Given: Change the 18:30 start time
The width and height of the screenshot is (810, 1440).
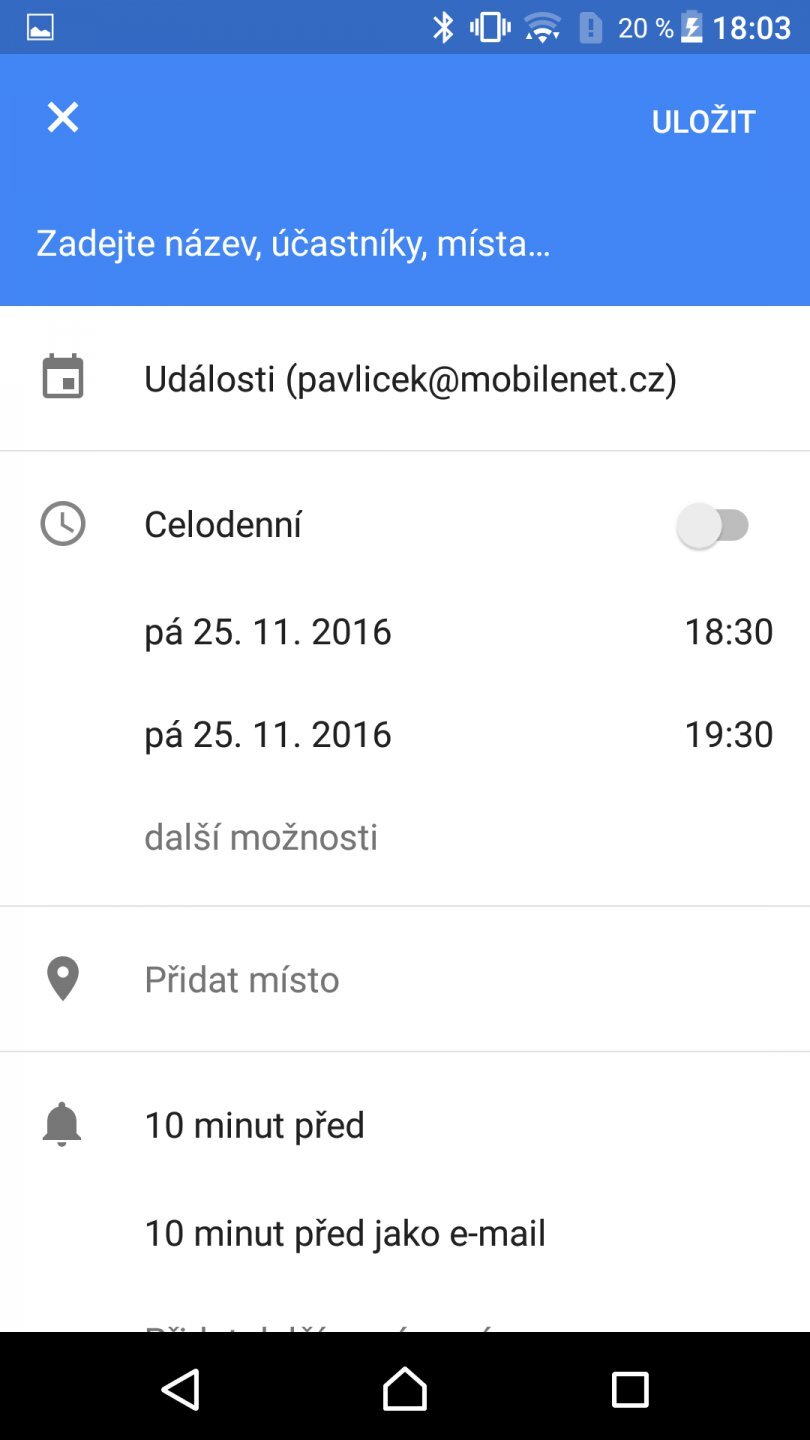Looking at the screenshot, I should 728,632.
